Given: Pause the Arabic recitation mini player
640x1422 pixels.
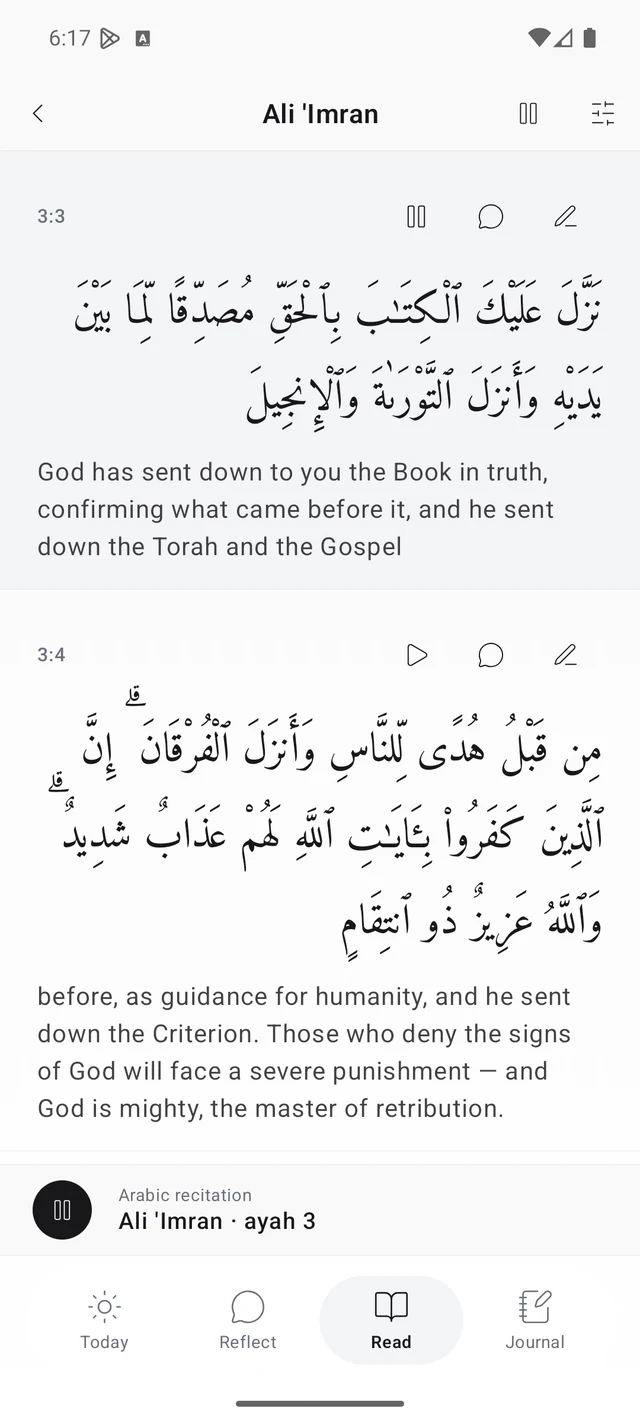Looking at the screenshot, I should 62,1210.
